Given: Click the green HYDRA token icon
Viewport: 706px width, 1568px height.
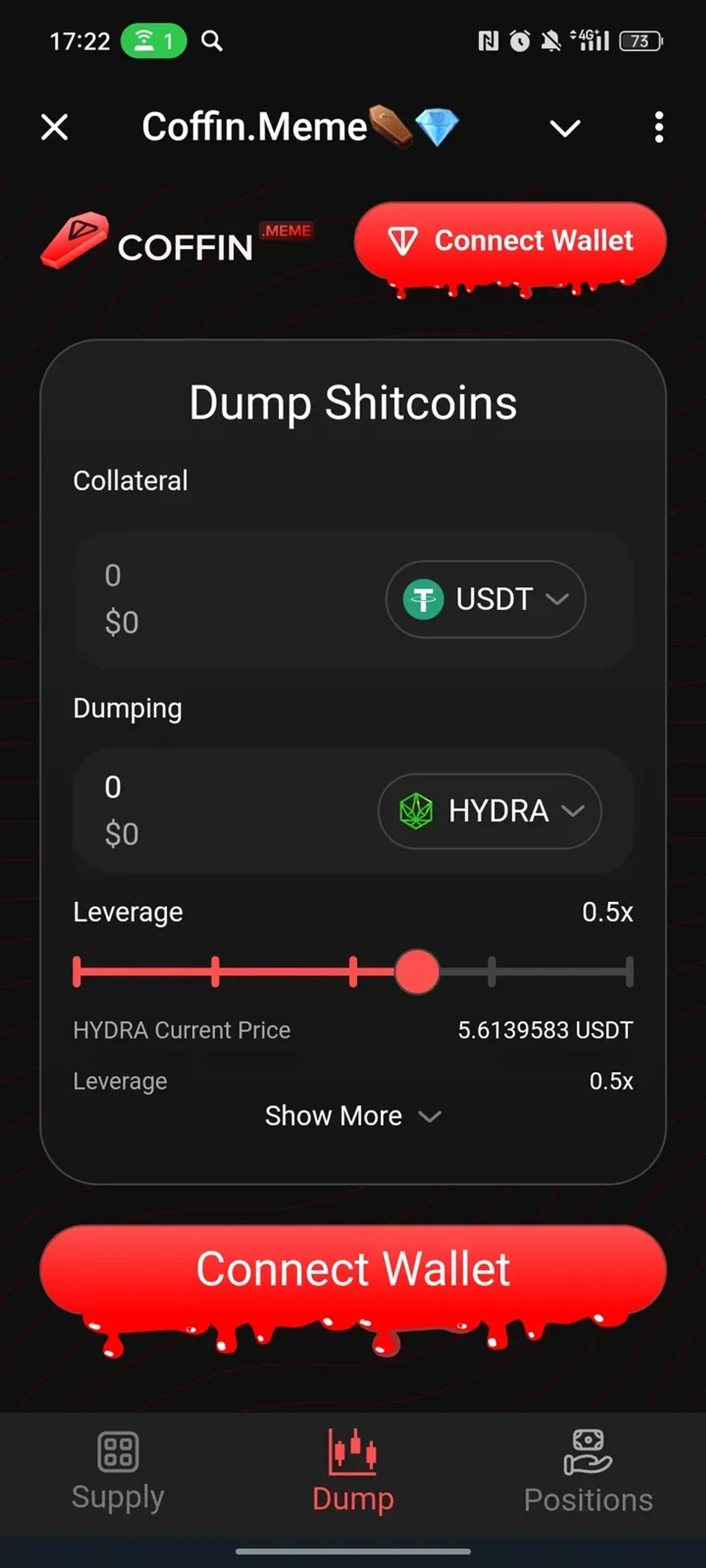Looking at the screenshot, I should coord(417,811).
